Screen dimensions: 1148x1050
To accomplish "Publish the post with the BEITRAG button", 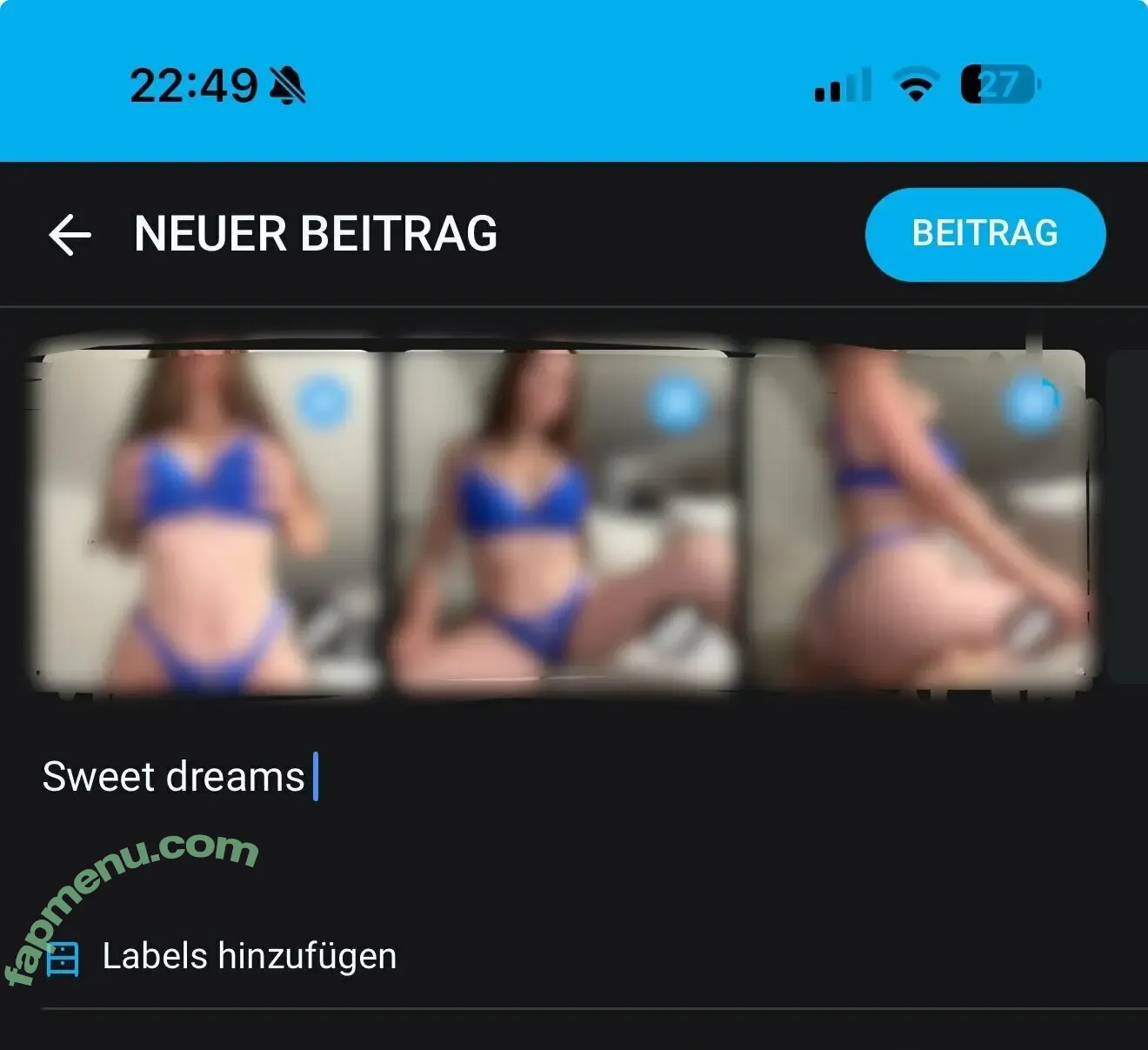I will [x=984, y=234].
